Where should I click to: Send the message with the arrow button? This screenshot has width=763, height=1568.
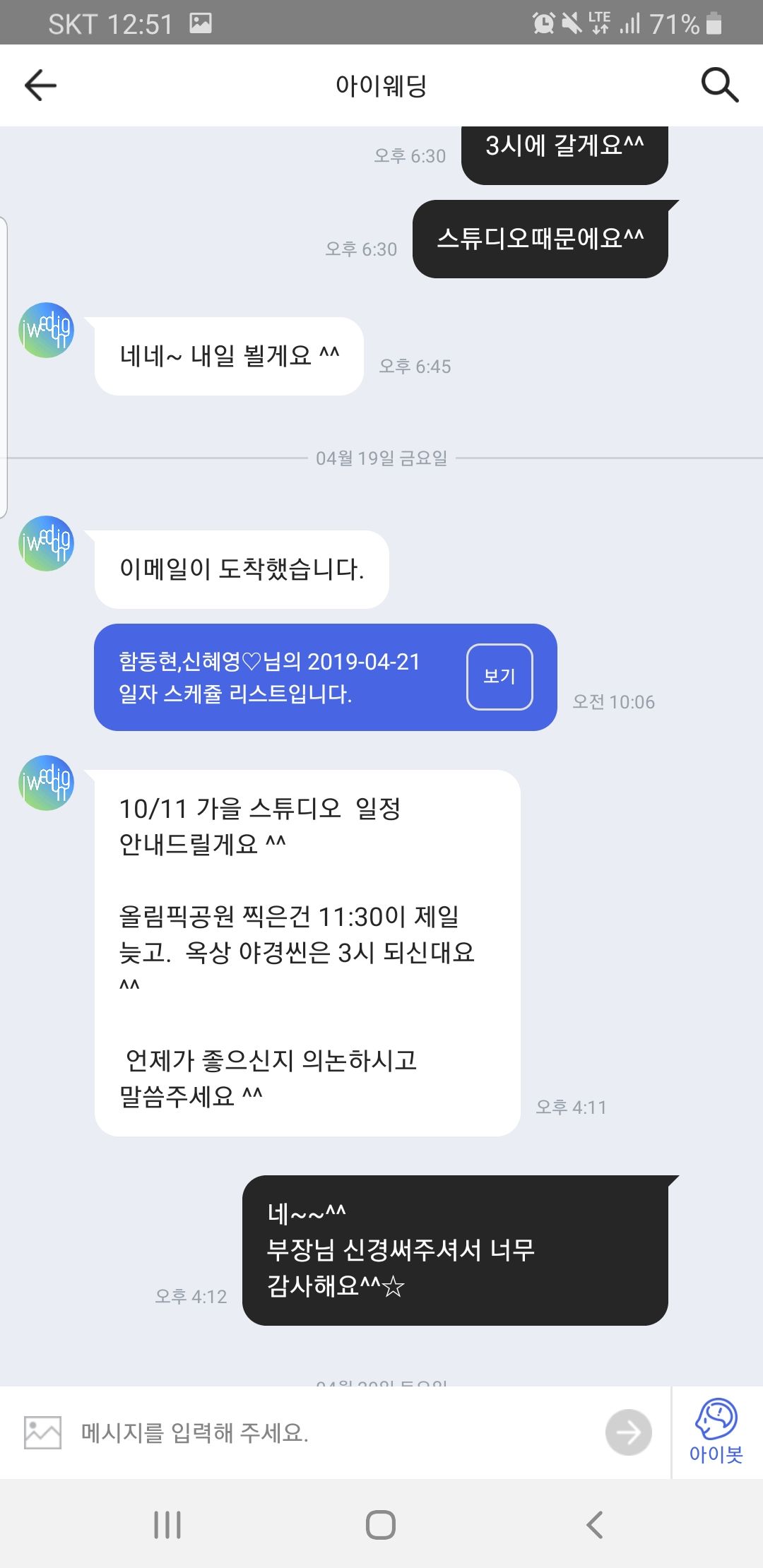coord(628,1432)
